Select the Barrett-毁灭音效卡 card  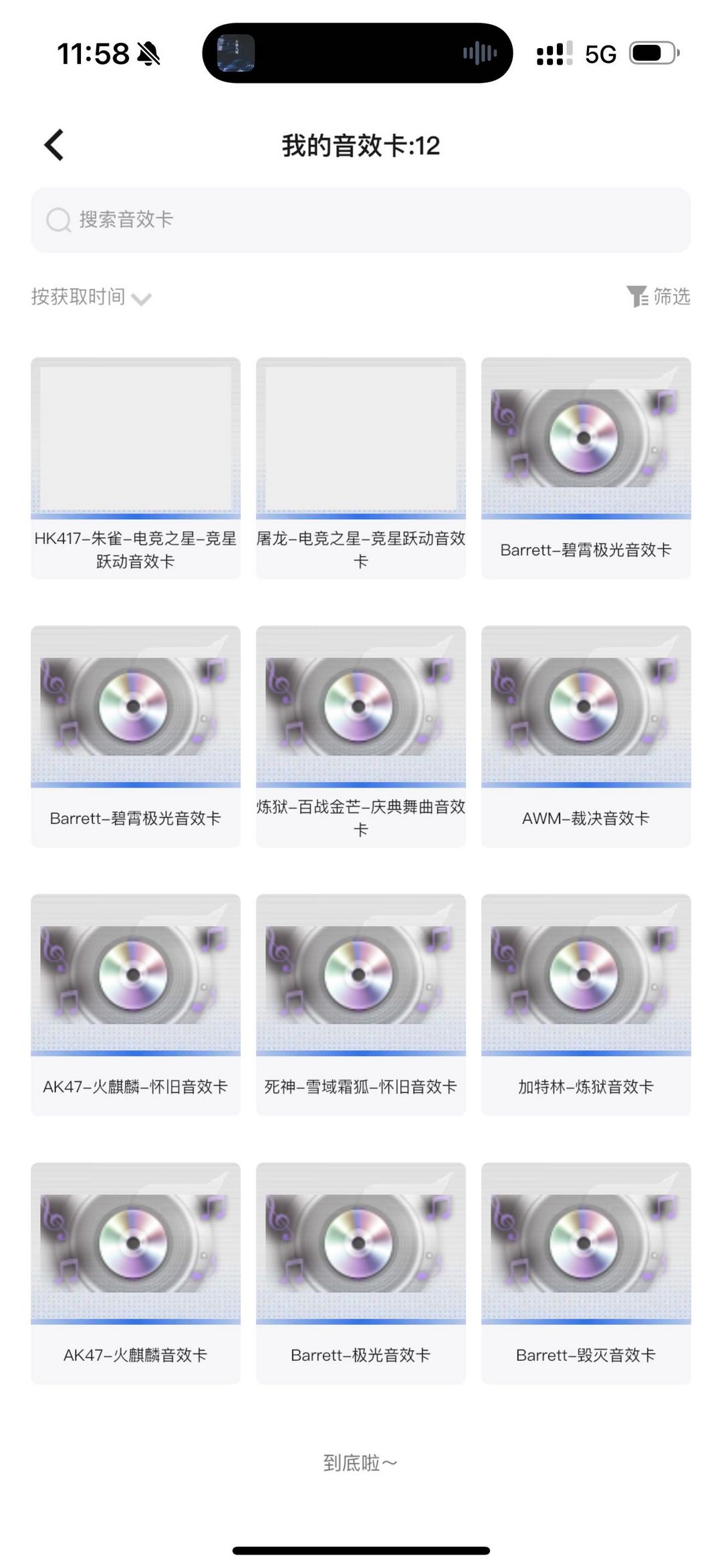click(x=586, y=1273)
